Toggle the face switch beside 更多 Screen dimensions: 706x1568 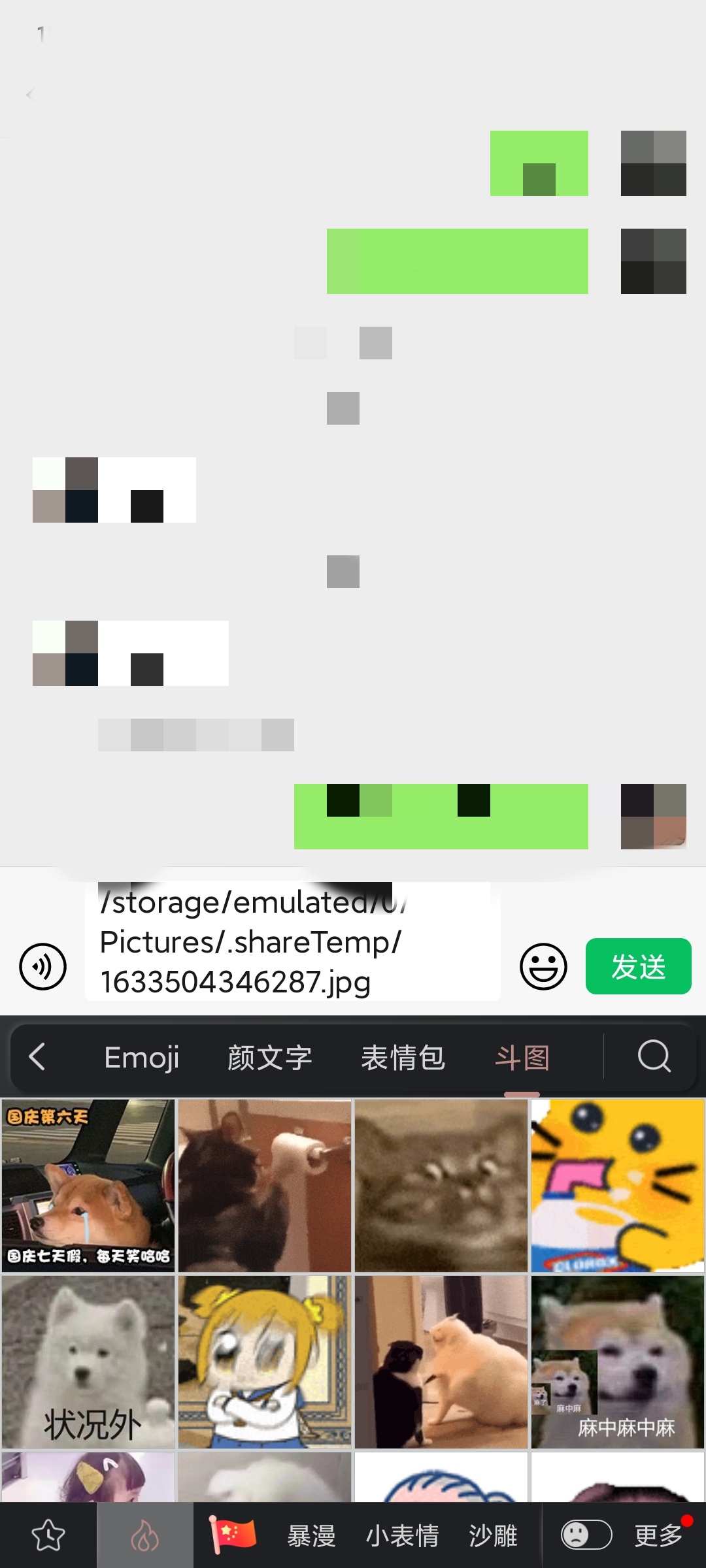[x=586, y=1535]
